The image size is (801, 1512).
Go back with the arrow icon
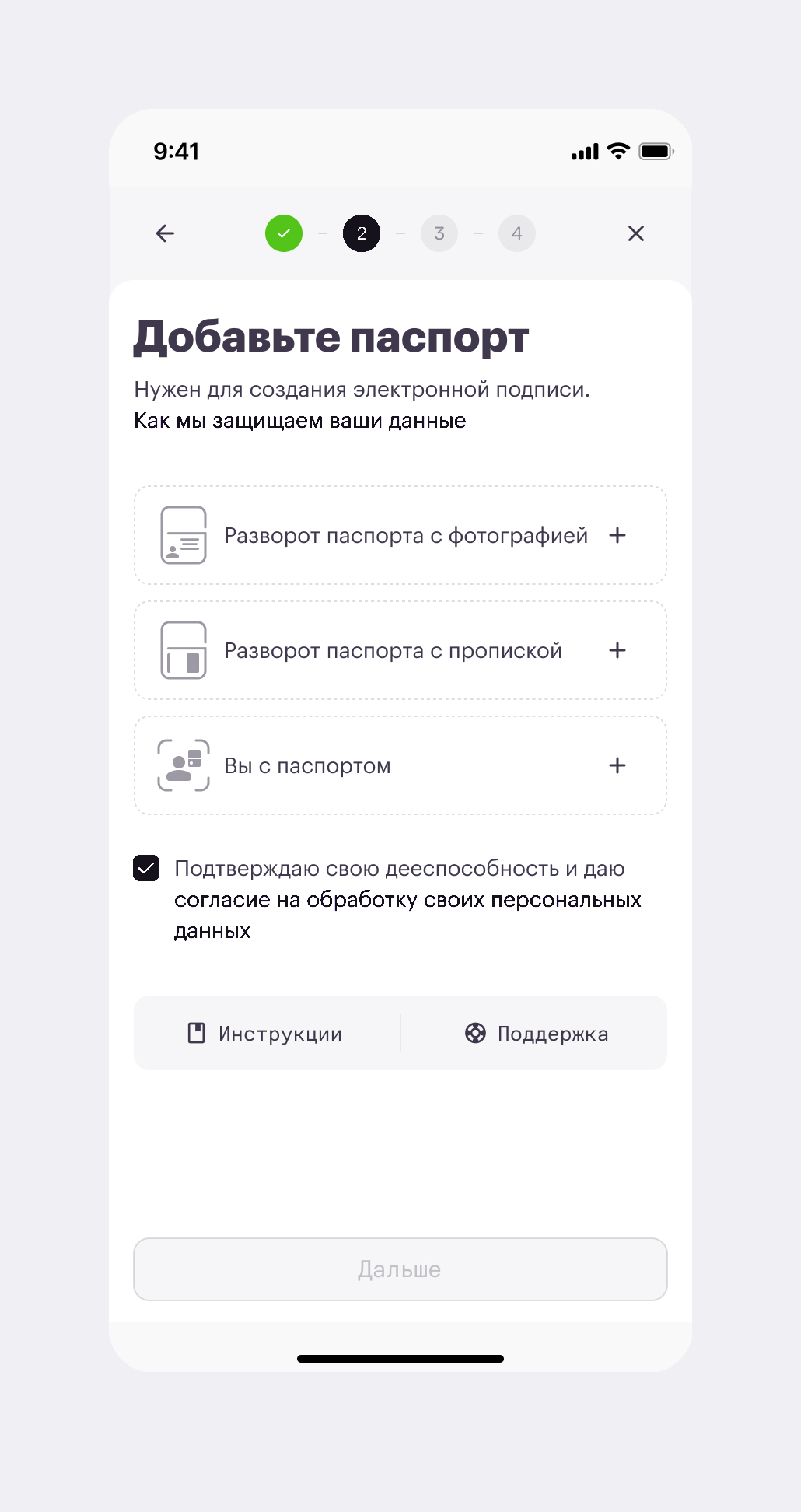click(x=165, y=233)
